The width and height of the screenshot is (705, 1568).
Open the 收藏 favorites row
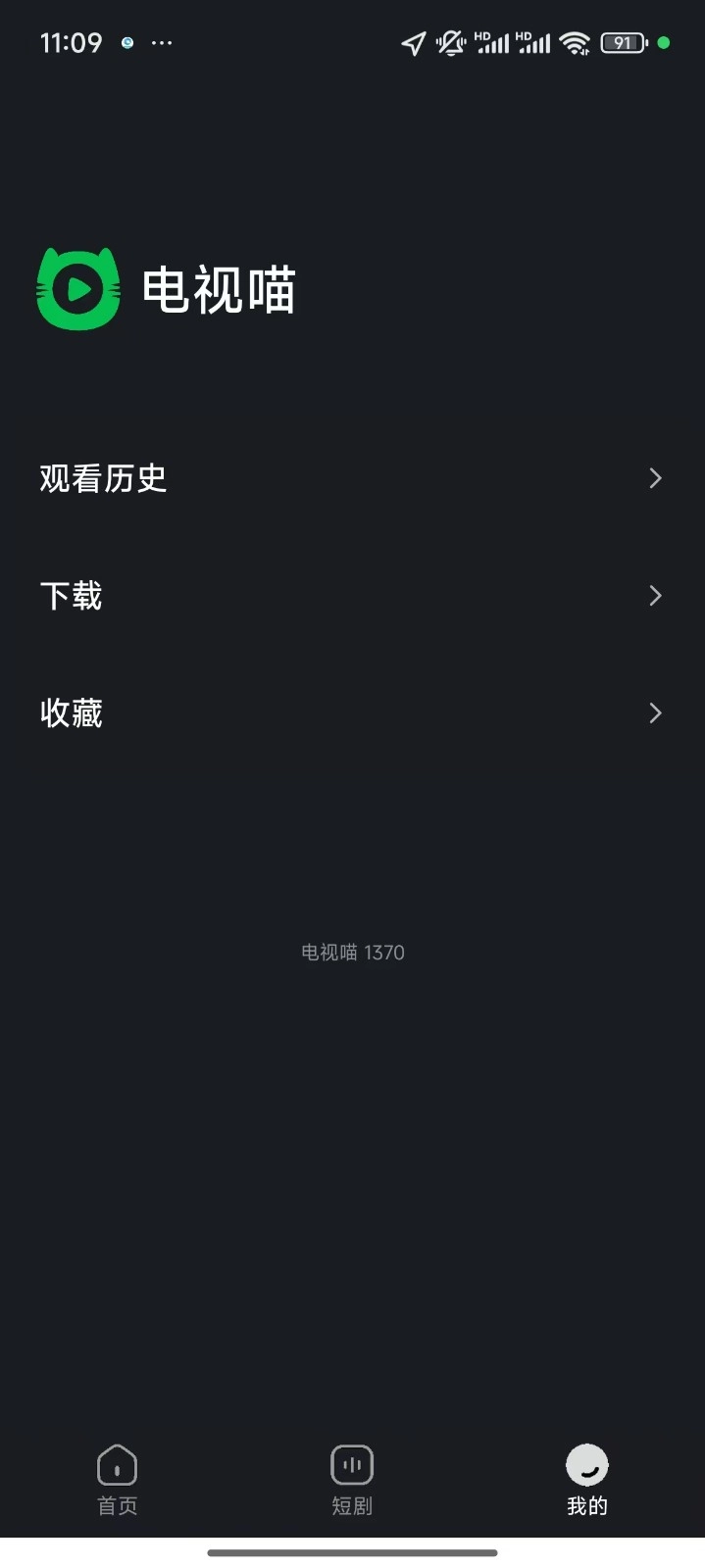[x=352, y=713]
